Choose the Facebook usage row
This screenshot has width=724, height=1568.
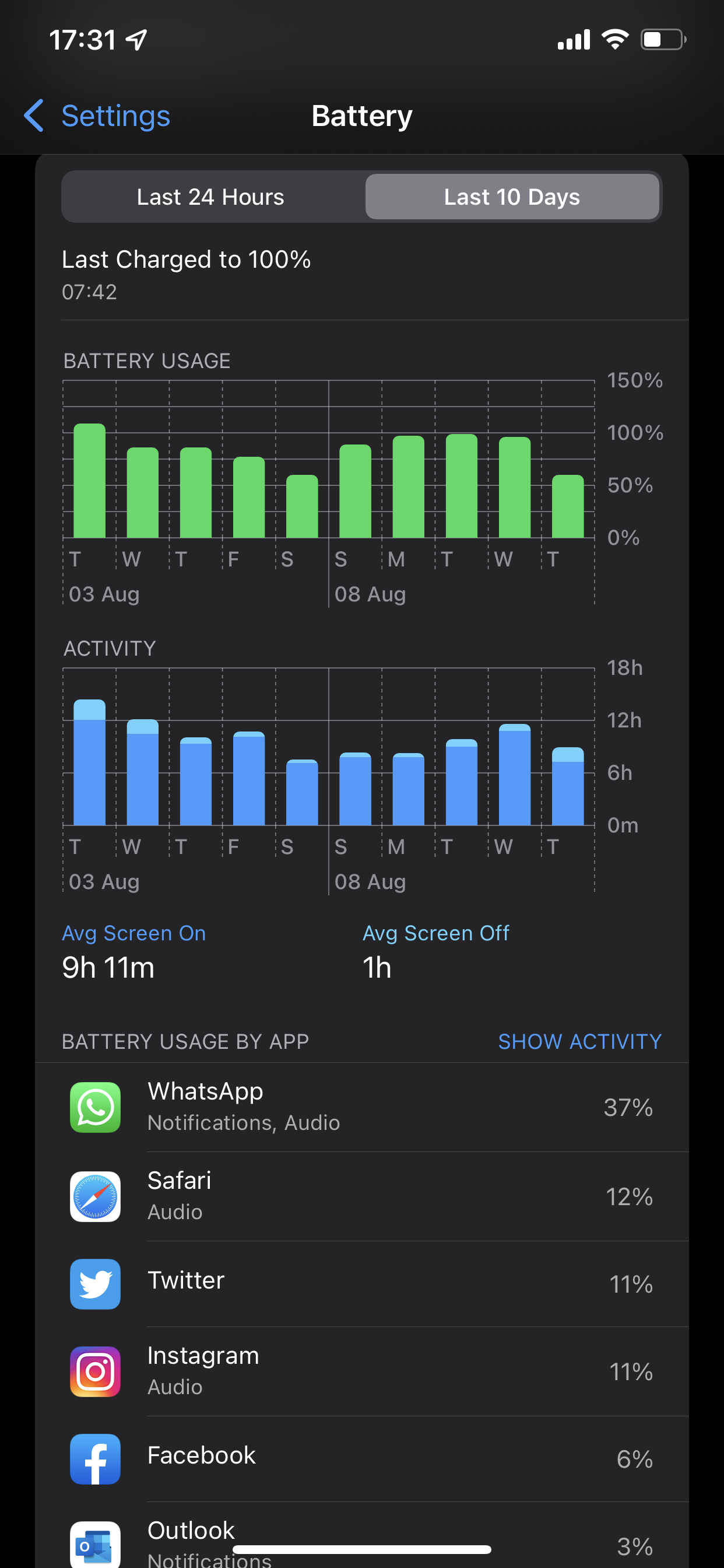pos(361,1458)
